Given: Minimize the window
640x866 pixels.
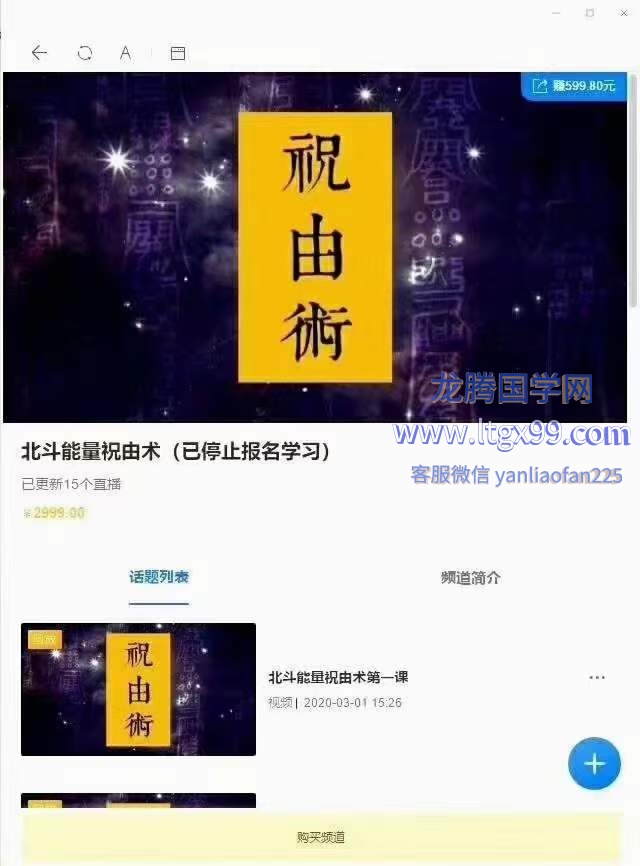Looking at the screenshot, I should (555, 13).
